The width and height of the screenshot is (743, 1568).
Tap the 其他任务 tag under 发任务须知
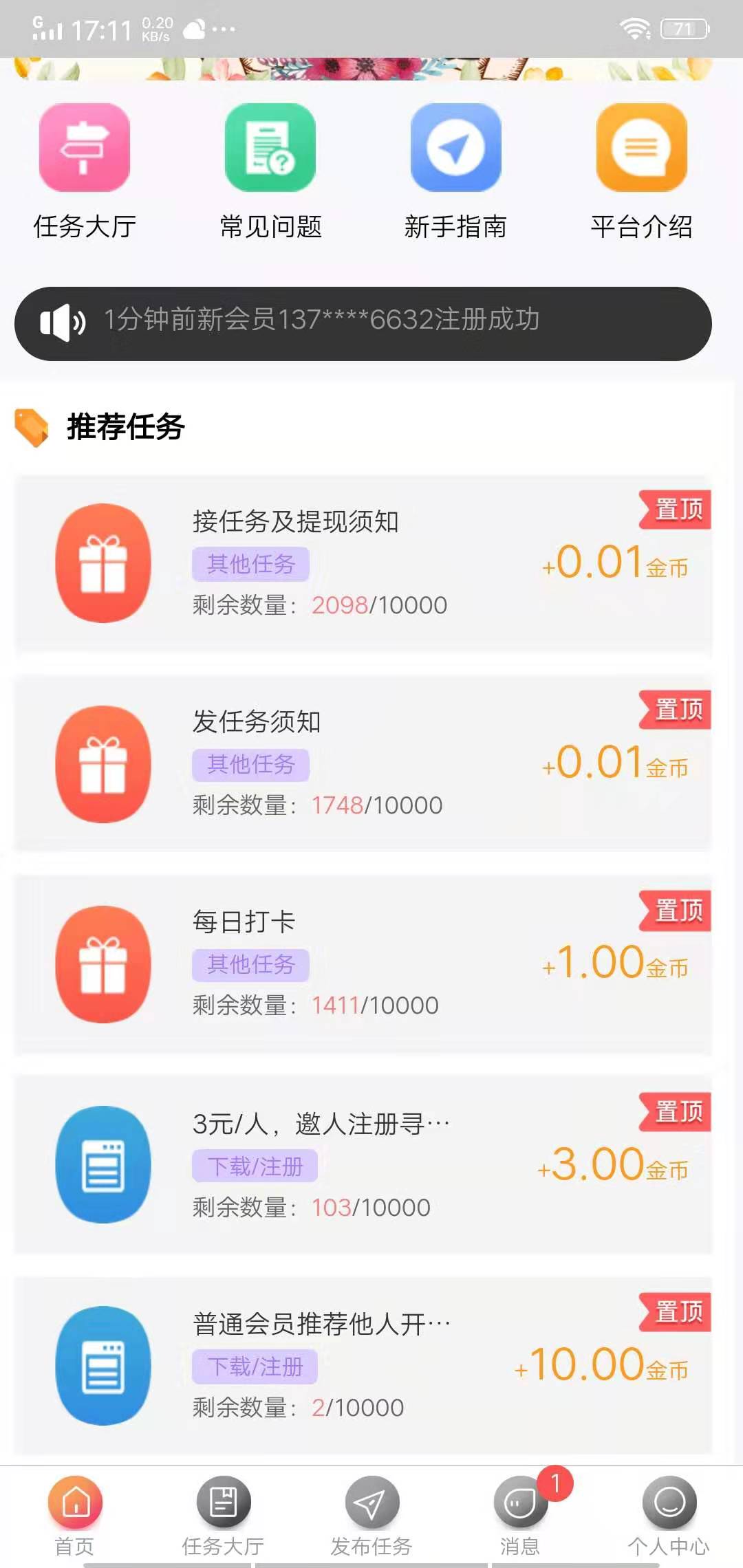(x=250, y=765)
